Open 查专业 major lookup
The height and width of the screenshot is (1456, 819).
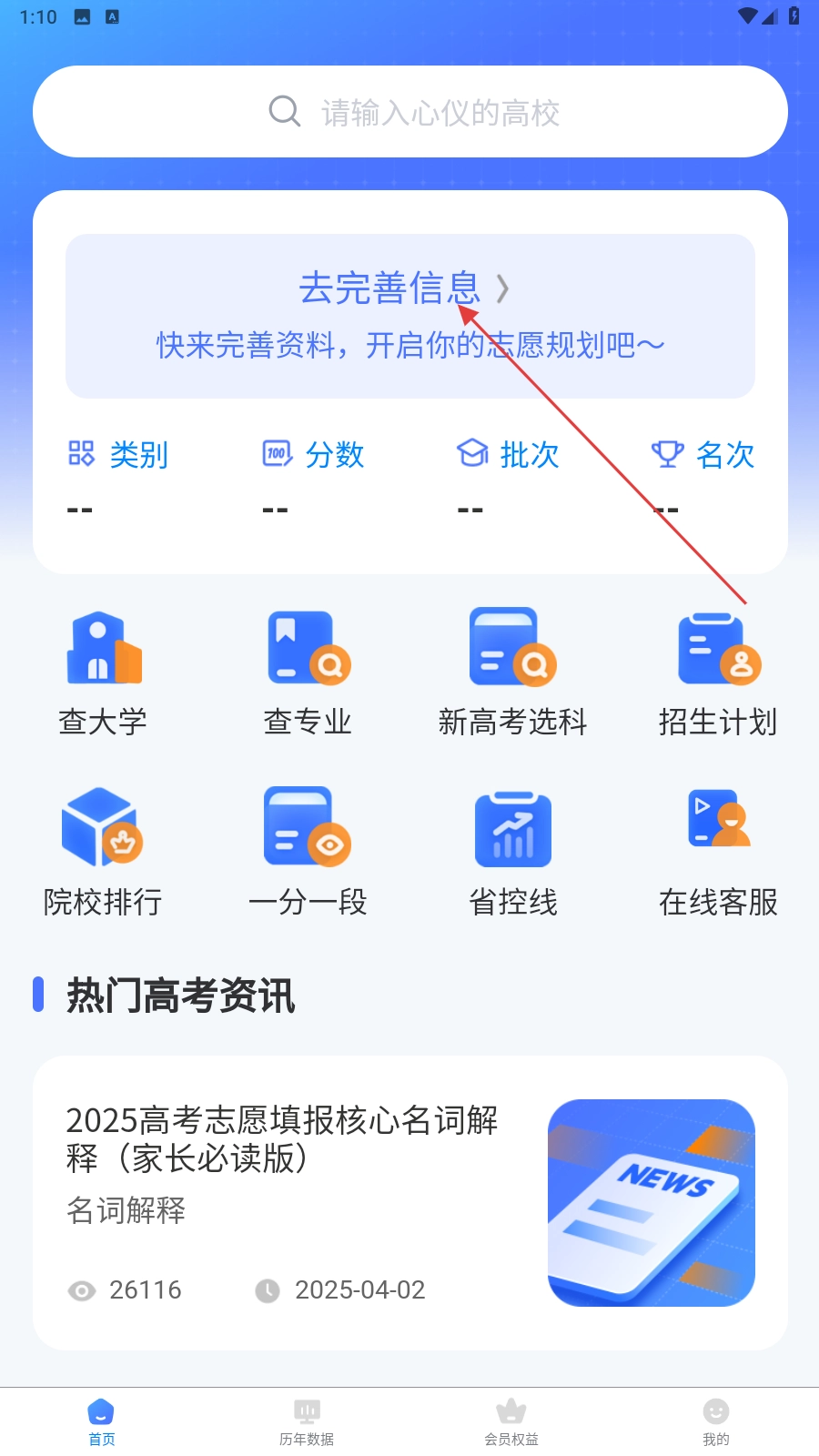pyautogui.click(x=308, y=673)
